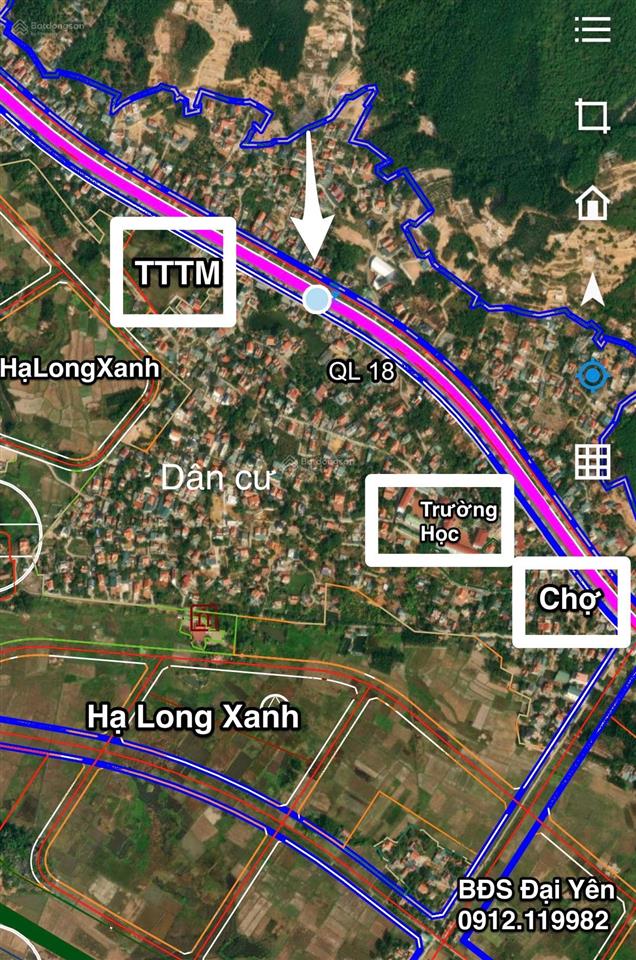The image size is (636, 960).
Task: Tap the crop area tool
Action: [x=592, y=116]
